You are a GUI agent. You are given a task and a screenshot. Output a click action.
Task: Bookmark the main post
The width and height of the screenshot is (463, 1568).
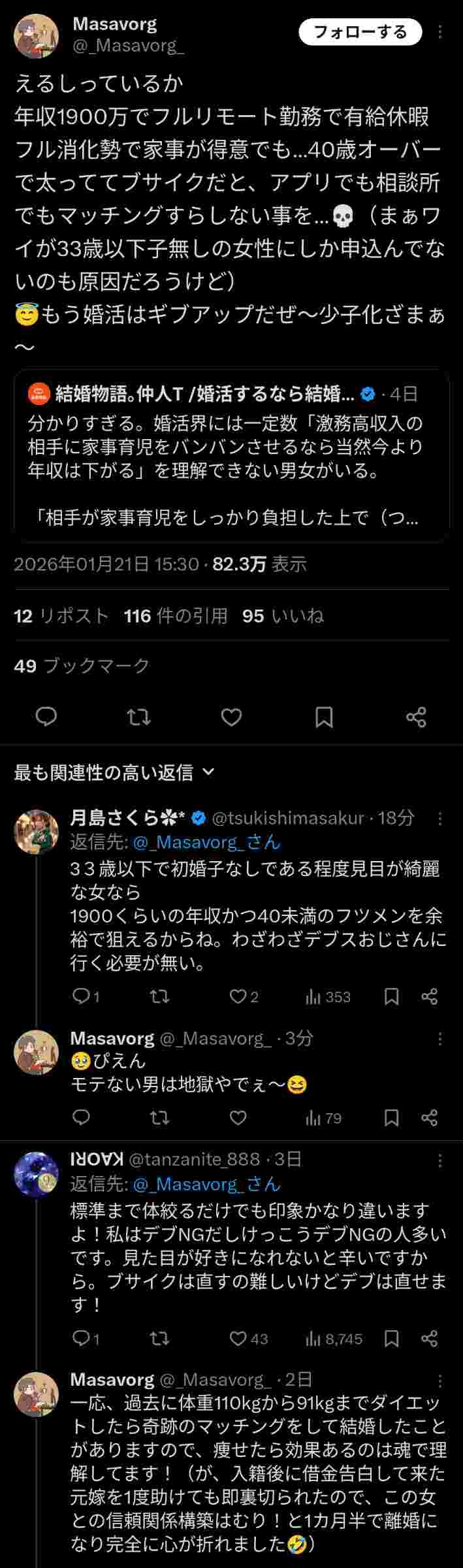[x=324, y=717]
